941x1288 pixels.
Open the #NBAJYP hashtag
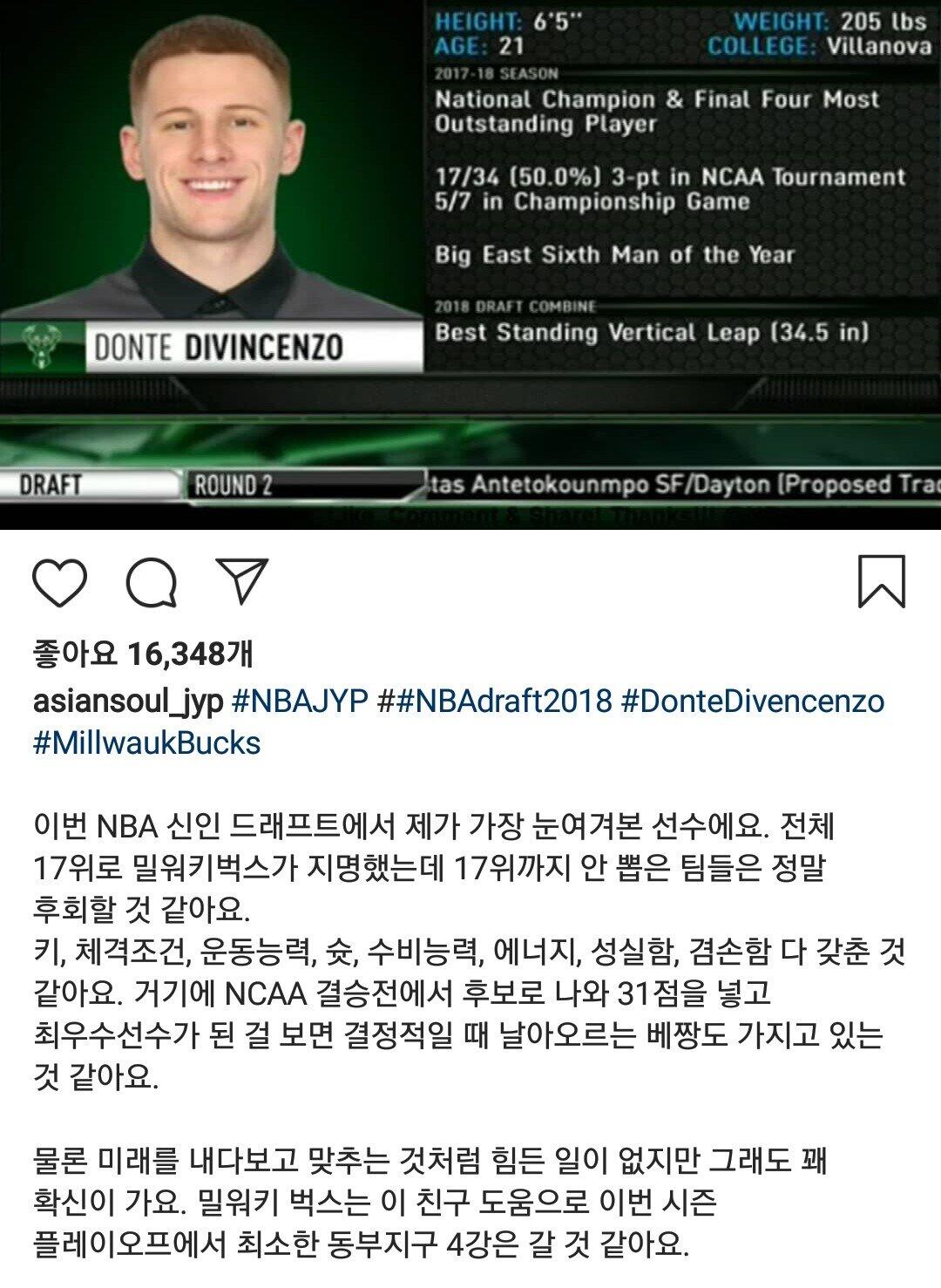pos(300,702)
